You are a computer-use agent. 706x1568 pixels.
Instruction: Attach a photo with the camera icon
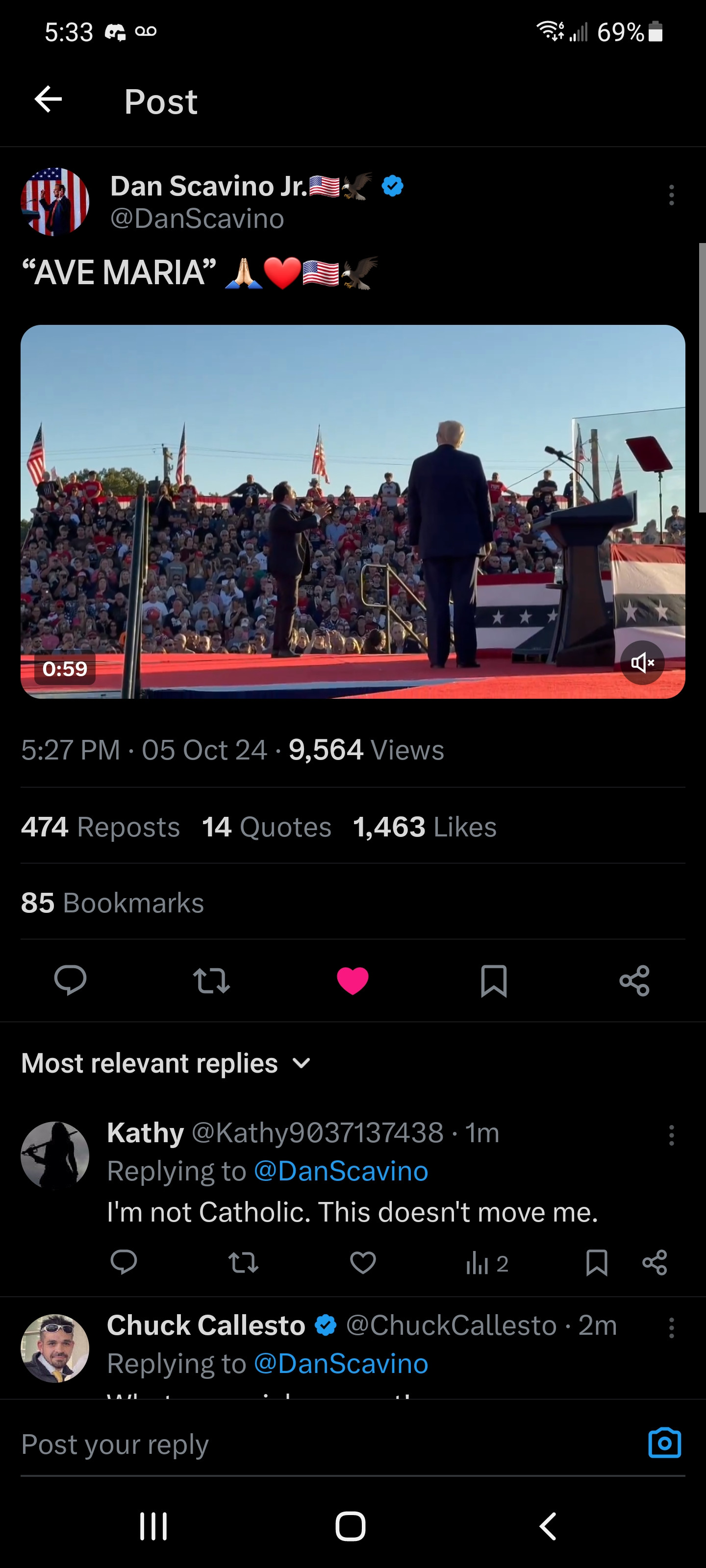coord(665,1443)
